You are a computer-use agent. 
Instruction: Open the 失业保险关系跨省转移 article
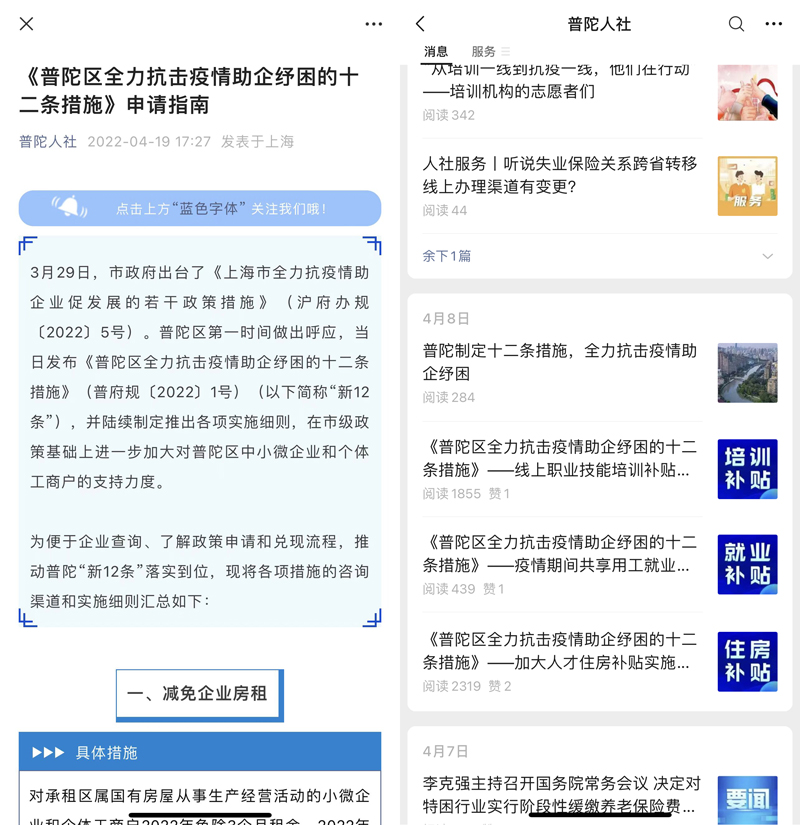560,175
